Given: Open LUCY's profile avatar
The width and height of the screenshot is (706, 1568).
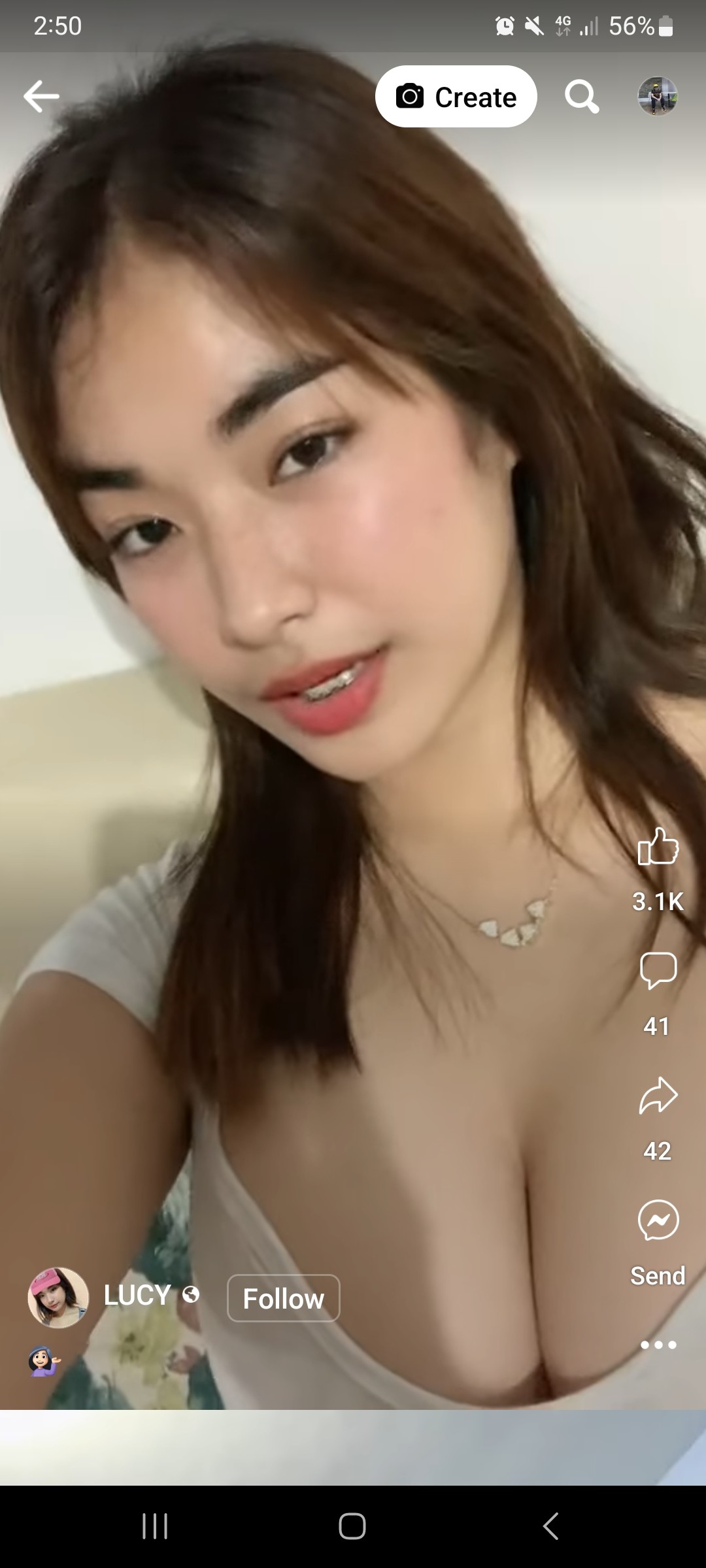Looking at the screenshot, I should coord(58,1298).
